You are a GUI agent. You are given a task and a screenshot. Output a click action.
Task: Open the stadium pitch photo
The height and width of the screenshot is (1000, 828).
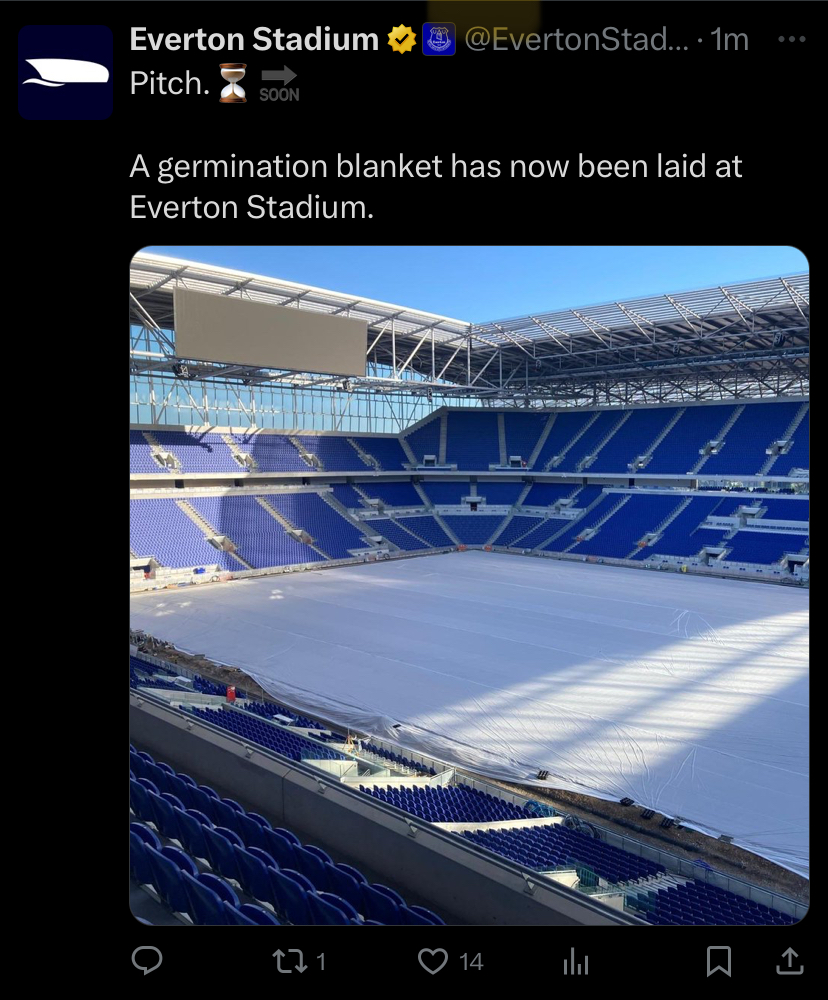(x=469, y=585)
